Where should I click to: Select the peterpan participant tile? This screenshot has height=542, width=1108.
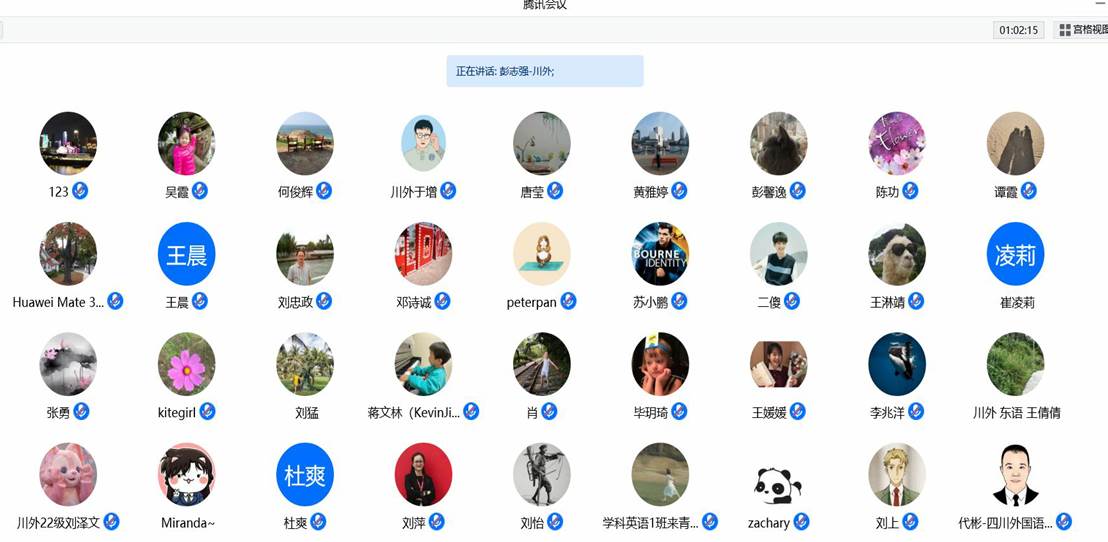(542, 254)
